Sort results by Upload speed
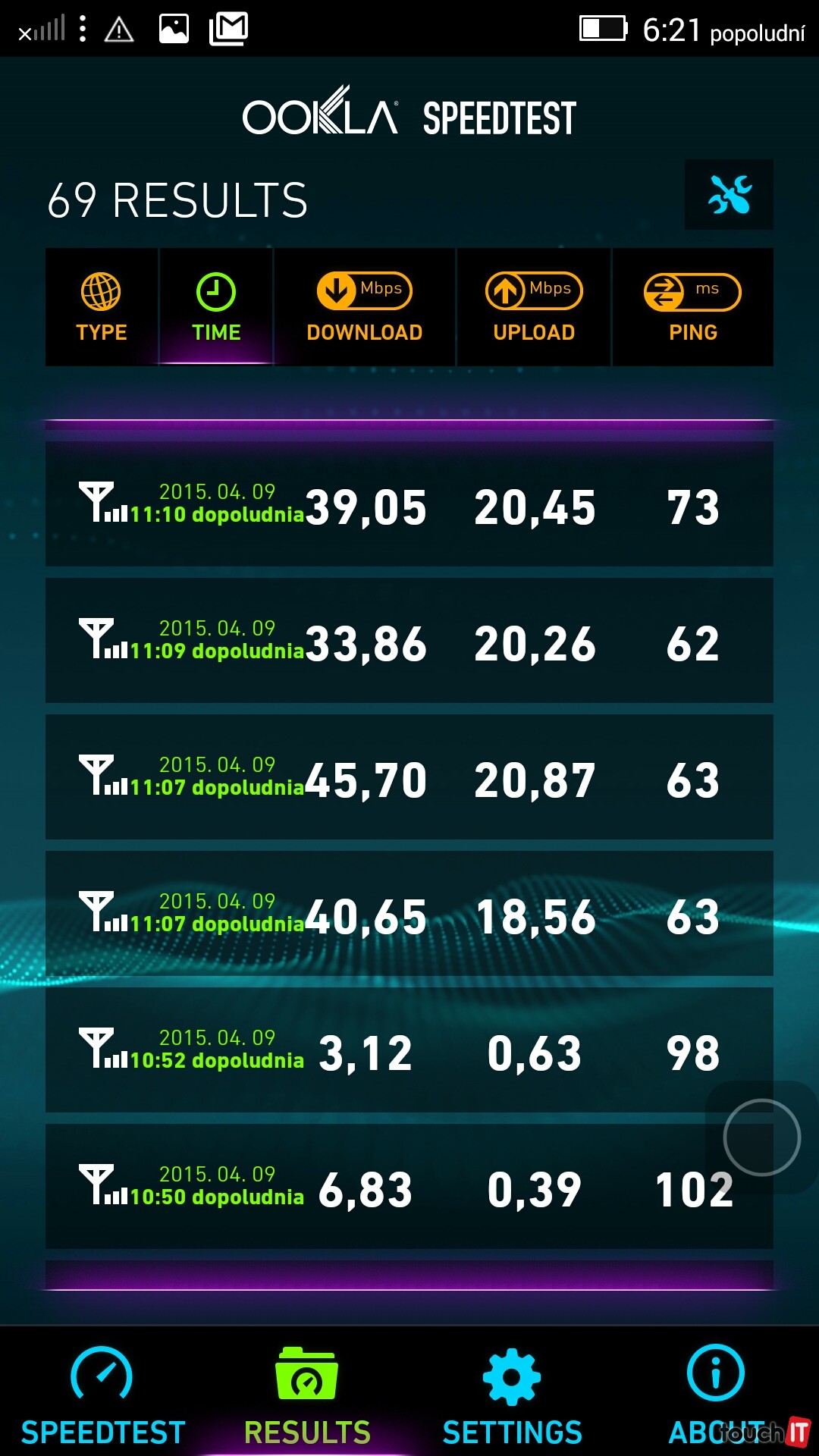 pyautogui.click(x=534, y=307)
